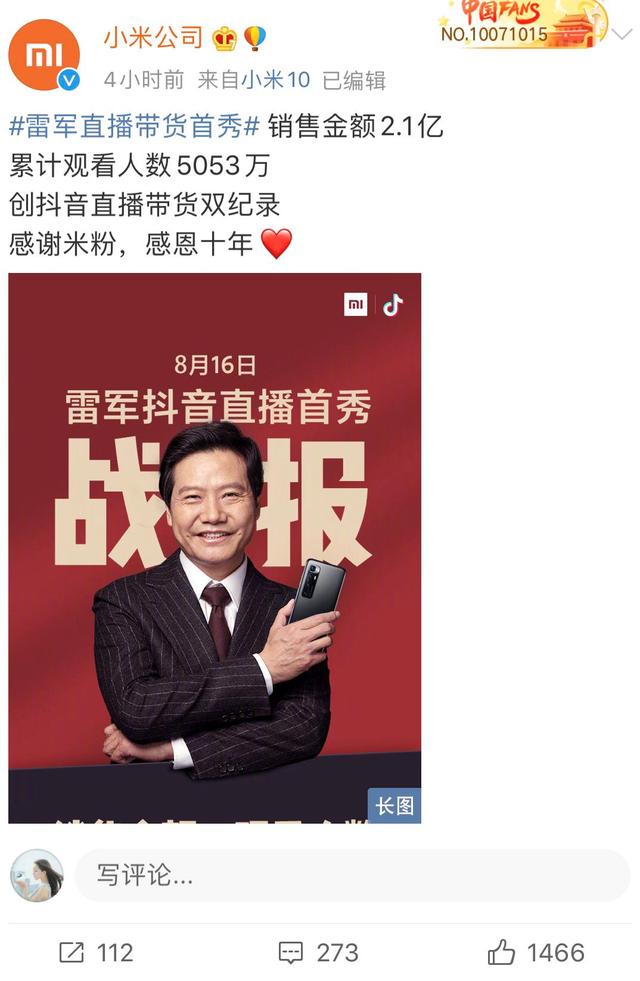Like this post with 1466 likes

536,952
